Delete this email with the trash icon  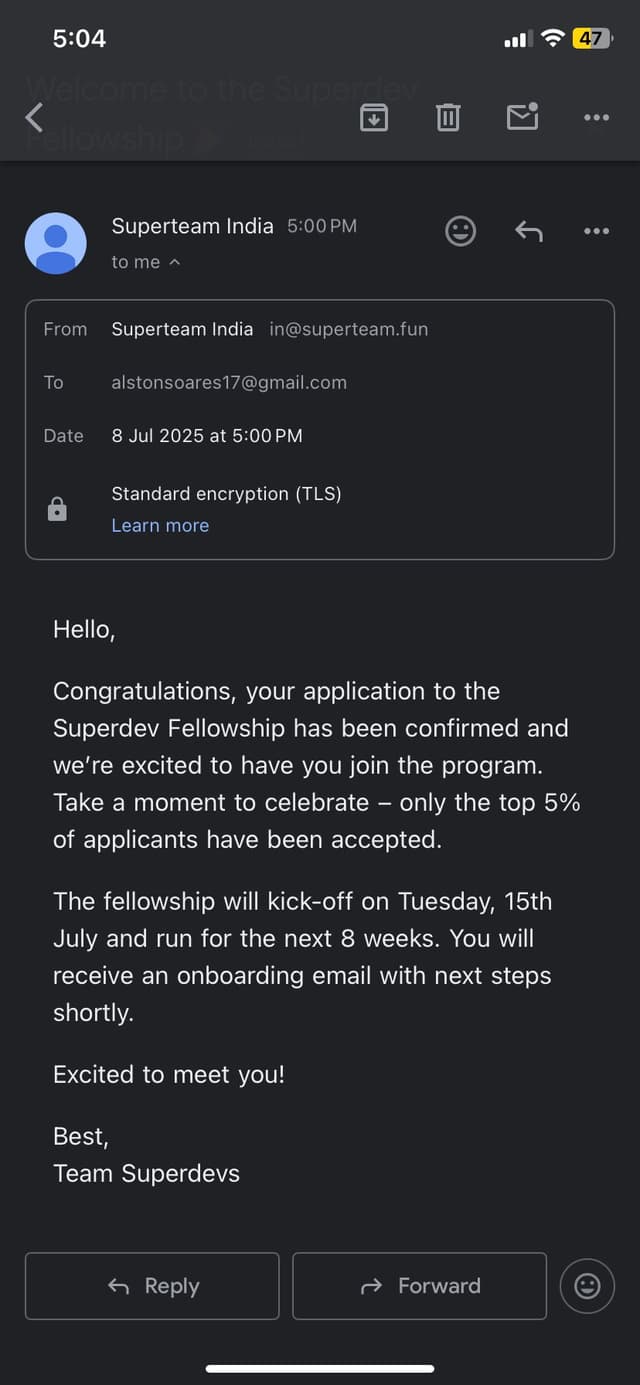tap(448, 117)
